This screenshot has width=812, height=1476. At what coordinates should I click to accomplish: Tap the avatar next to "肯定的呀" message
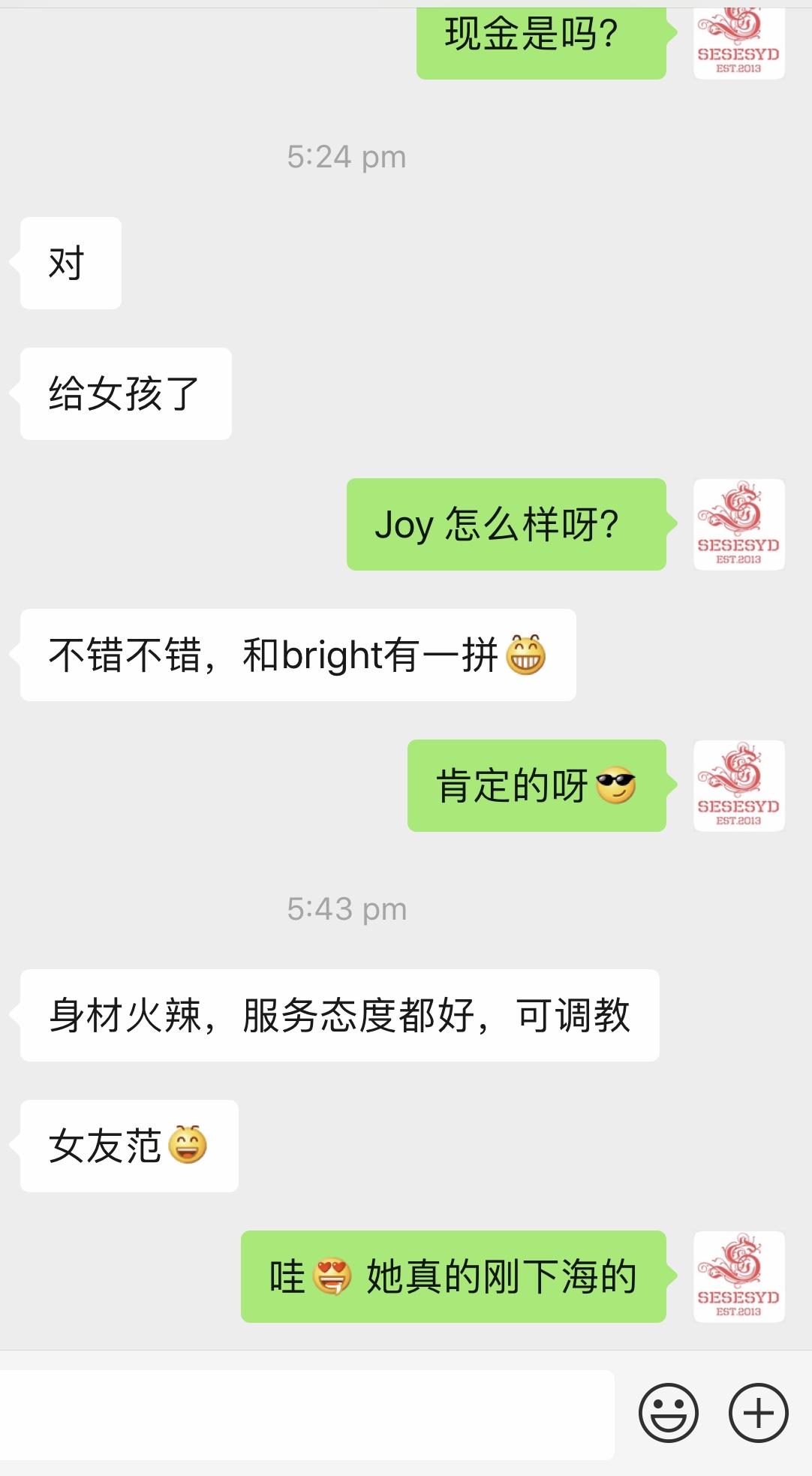pyautogui.click(x=738, y=785)
